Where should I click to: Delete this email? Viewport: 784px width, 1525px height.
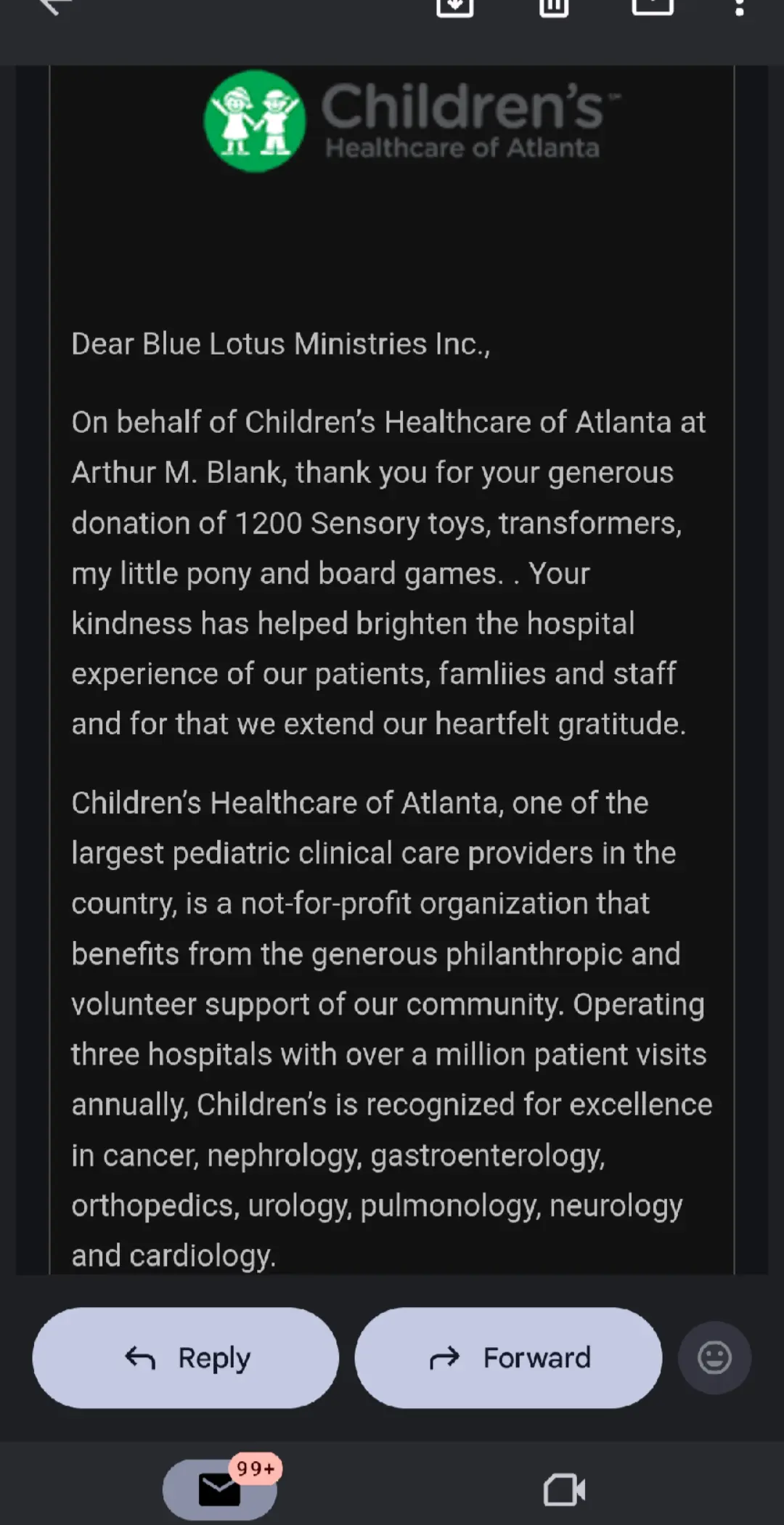tap(553, 6)
